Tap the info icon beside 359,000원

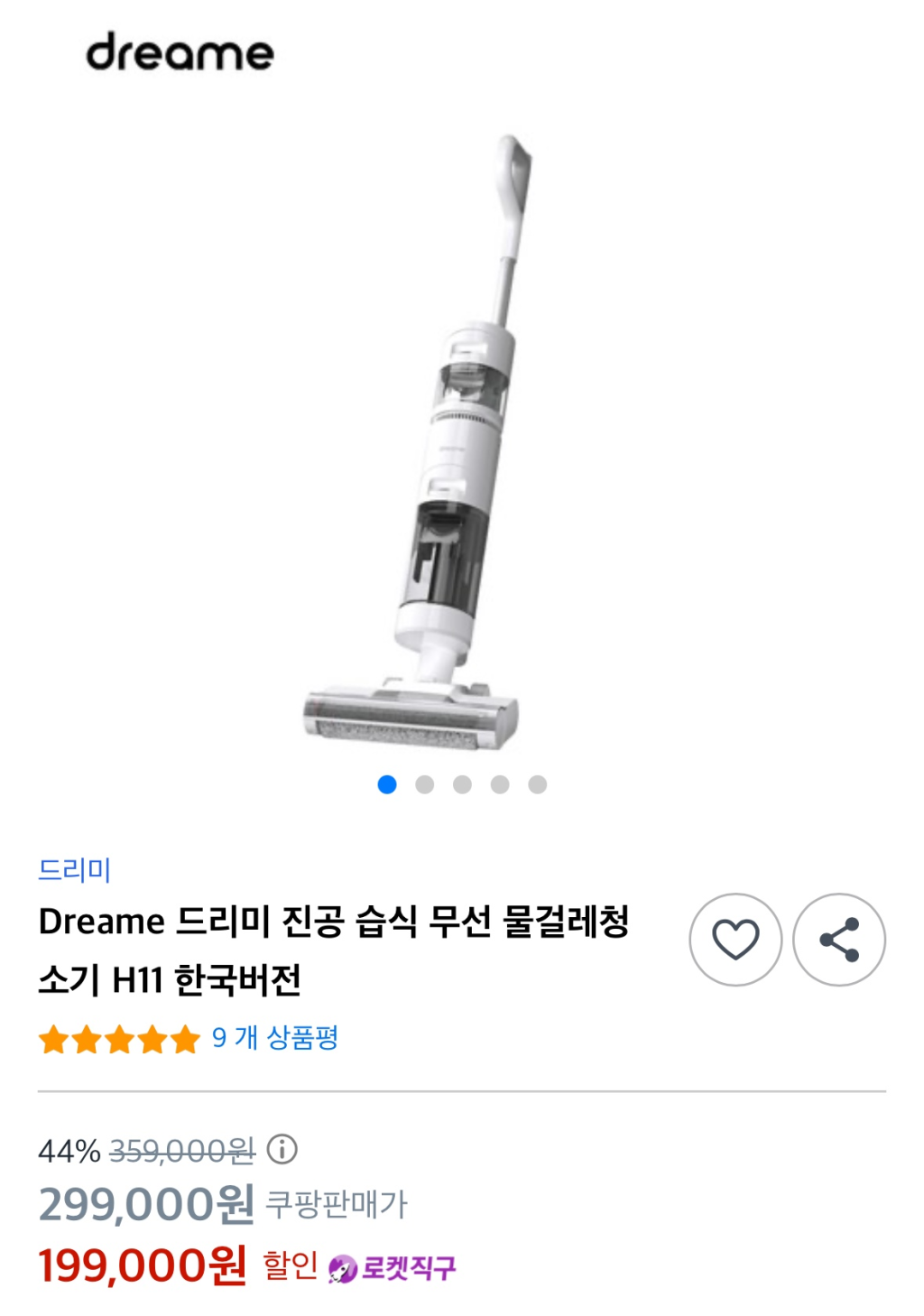(x=282, y=1150)
